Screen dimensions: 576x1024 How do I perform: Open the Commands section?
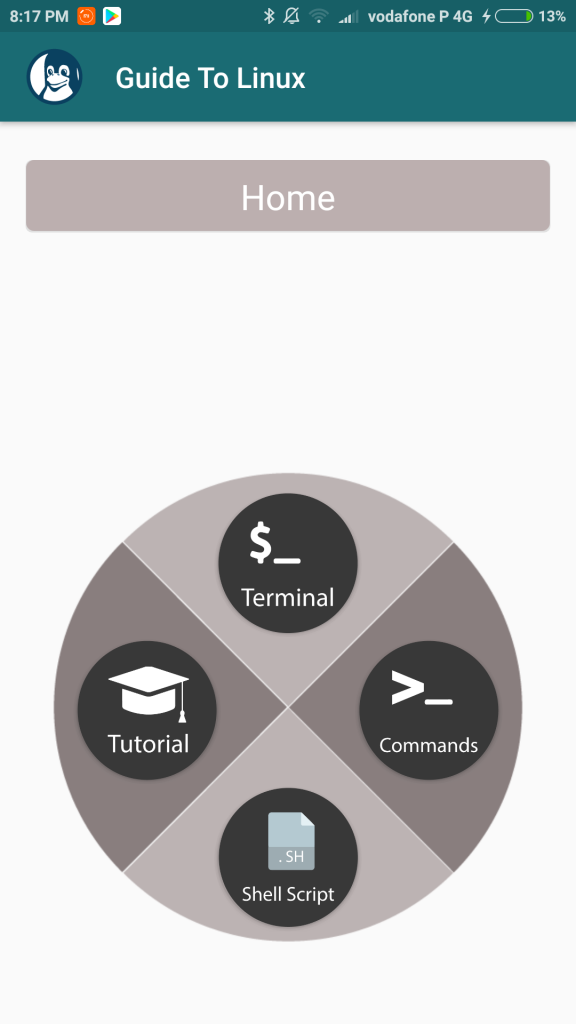coord(428,710)
